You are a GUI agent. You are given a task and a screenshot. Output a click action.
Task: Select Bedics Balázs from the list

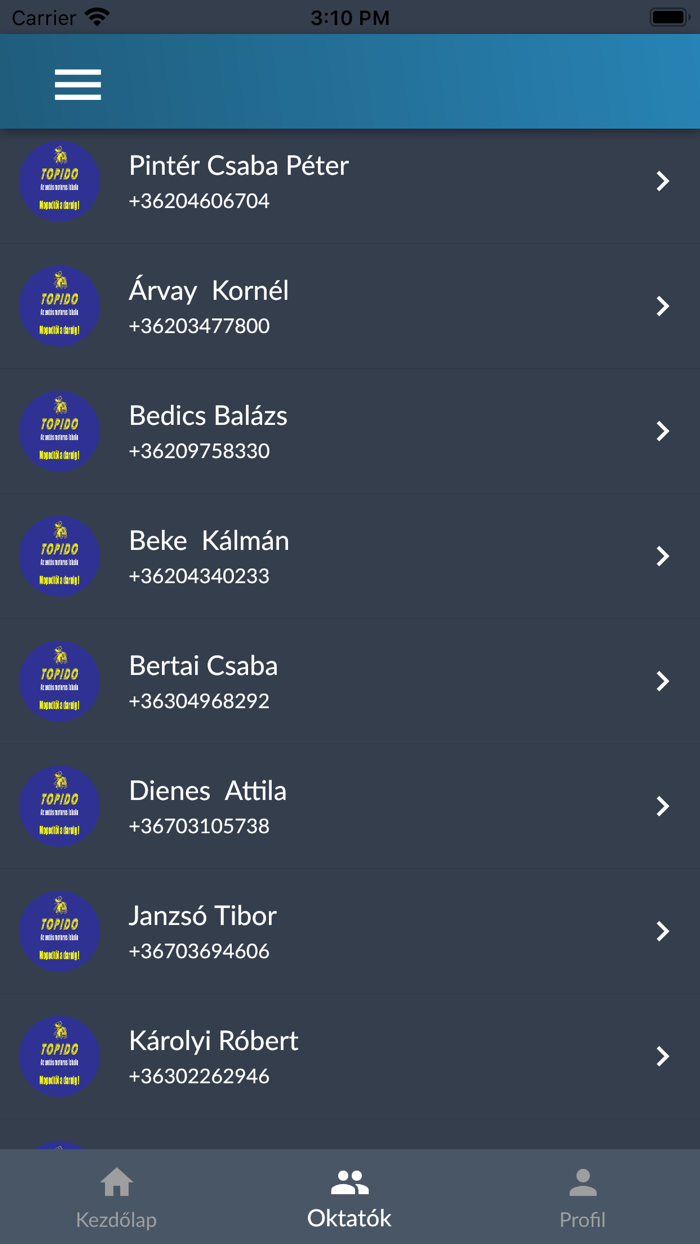pyautogui.click(x=350, y=431)
